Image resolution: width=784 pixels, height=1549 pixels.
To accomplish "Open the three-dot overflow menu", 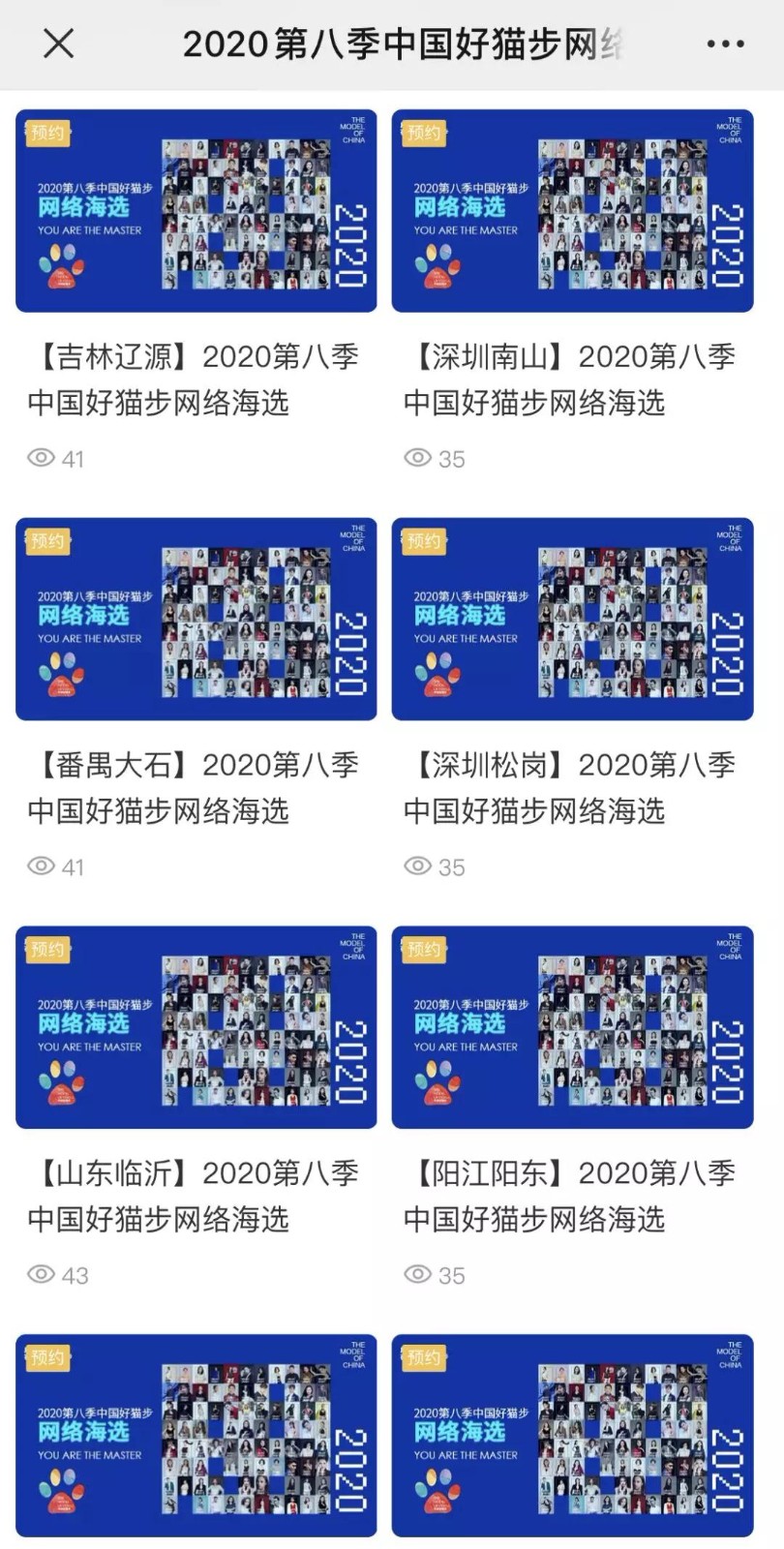I will coord(725,44).
